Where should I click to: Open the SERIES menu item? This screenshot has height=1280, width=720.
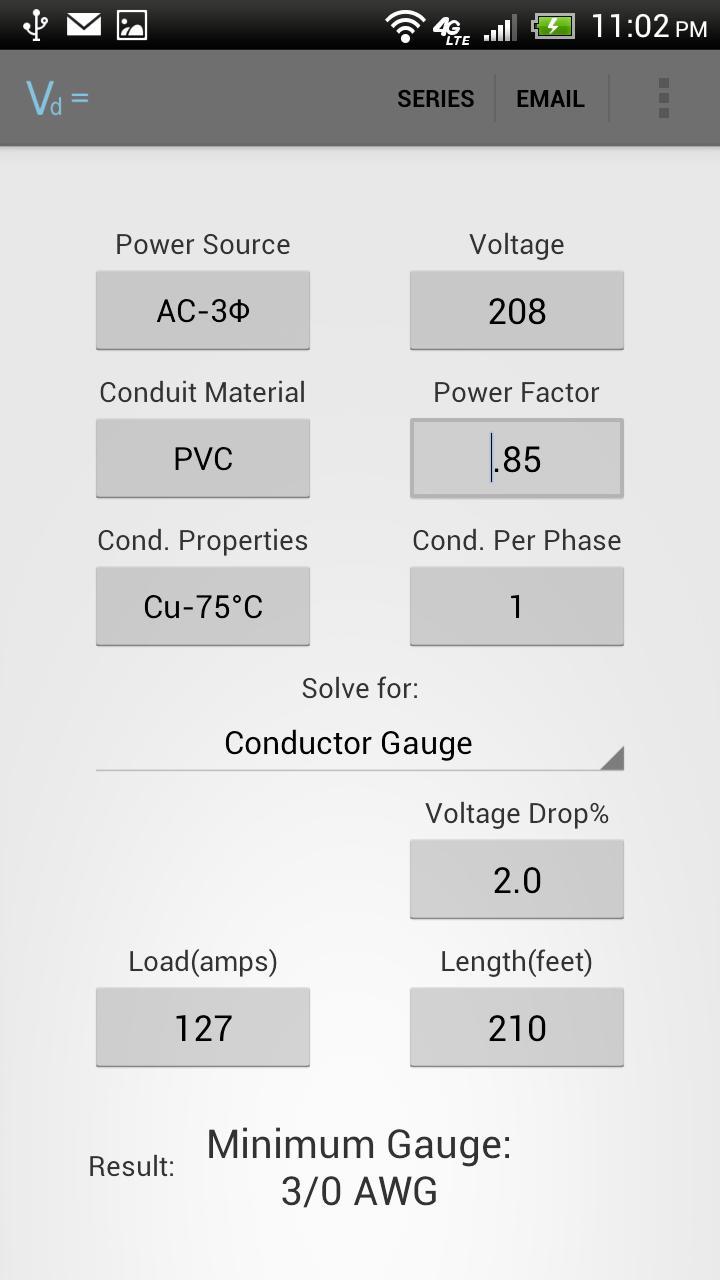click(x=435, y=98)
